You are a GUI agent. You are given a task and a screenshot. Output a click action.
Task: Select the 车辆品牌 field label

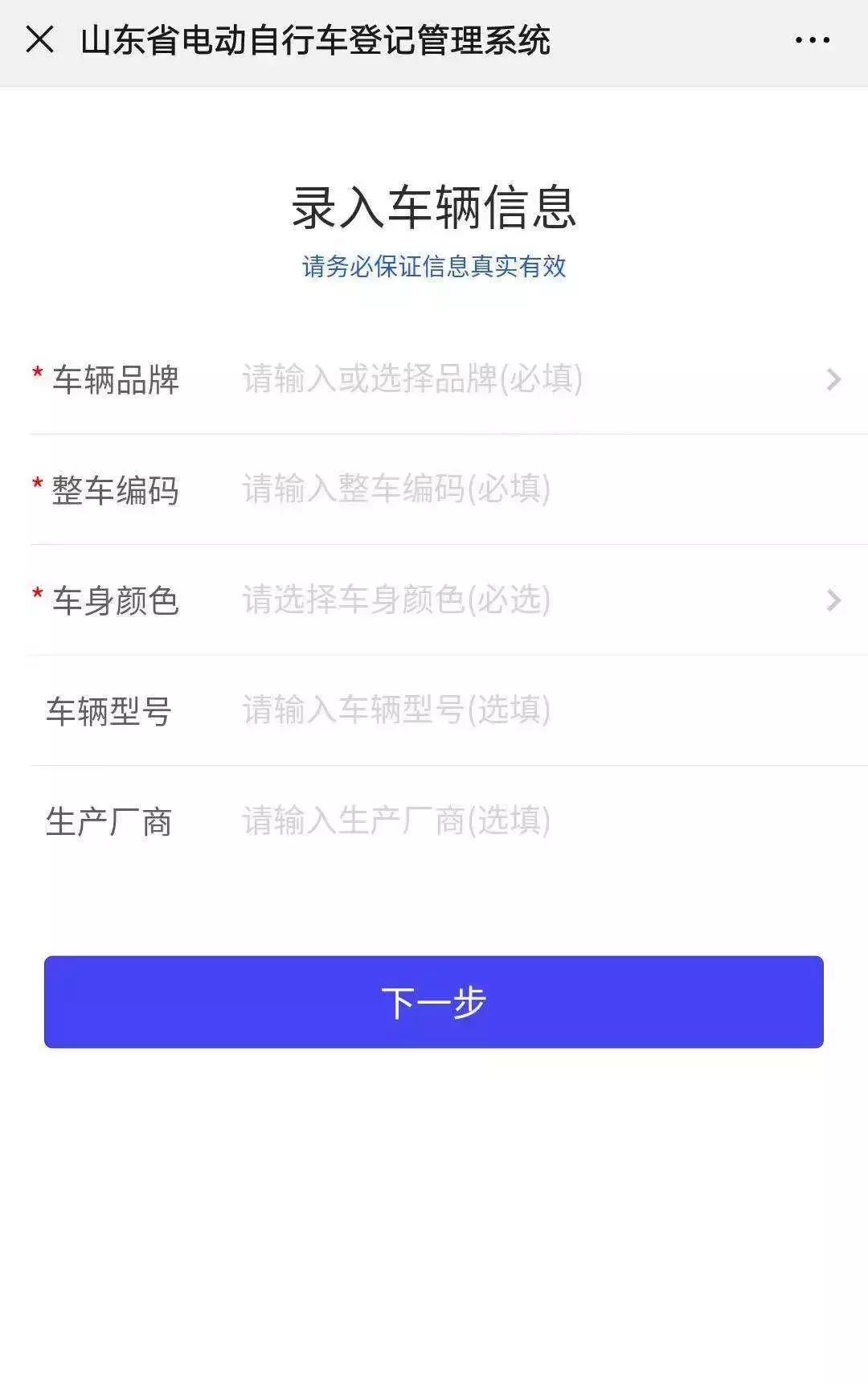(117, 380)
